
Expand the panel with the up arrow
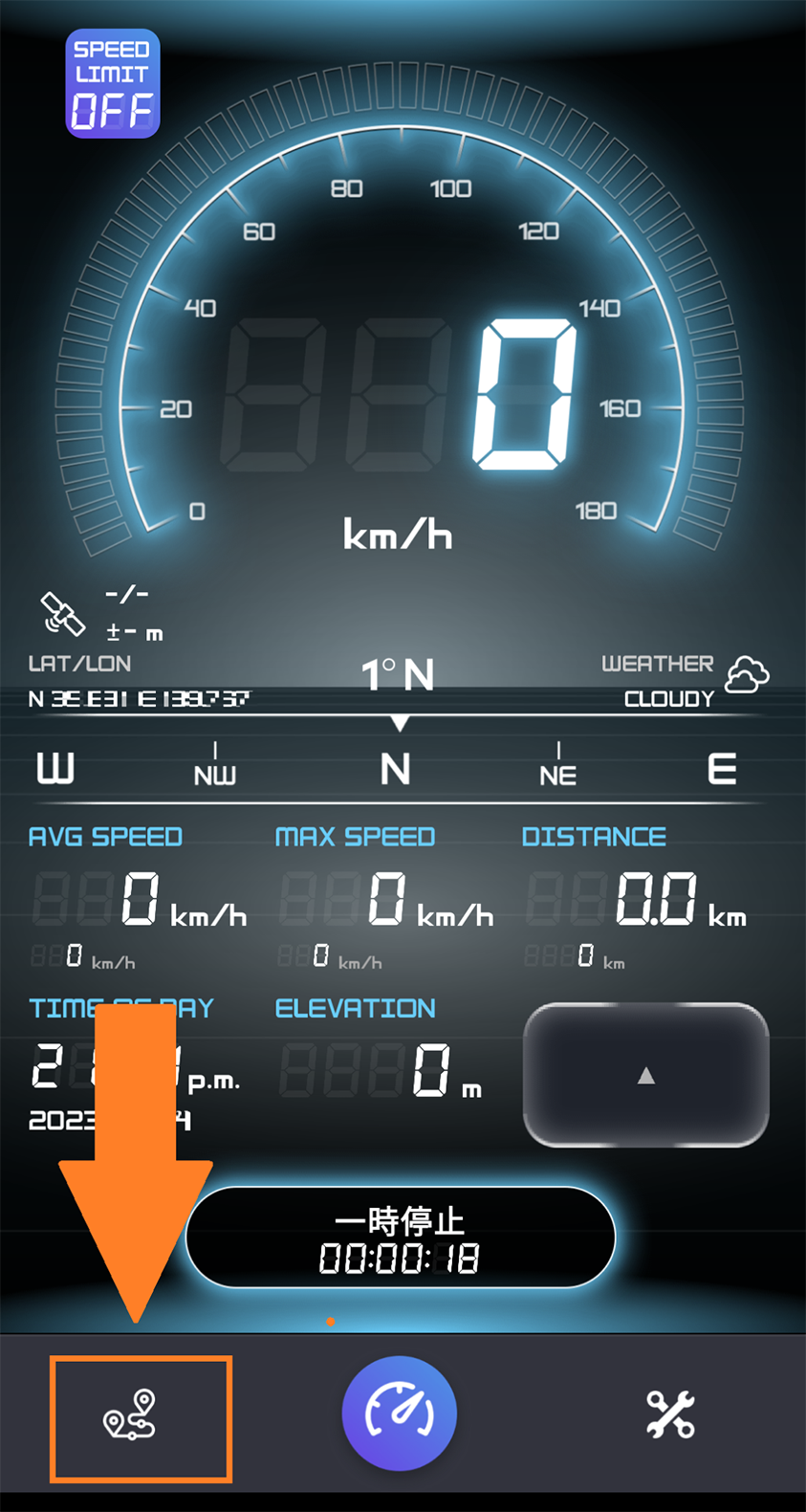tap(646, 1075)
